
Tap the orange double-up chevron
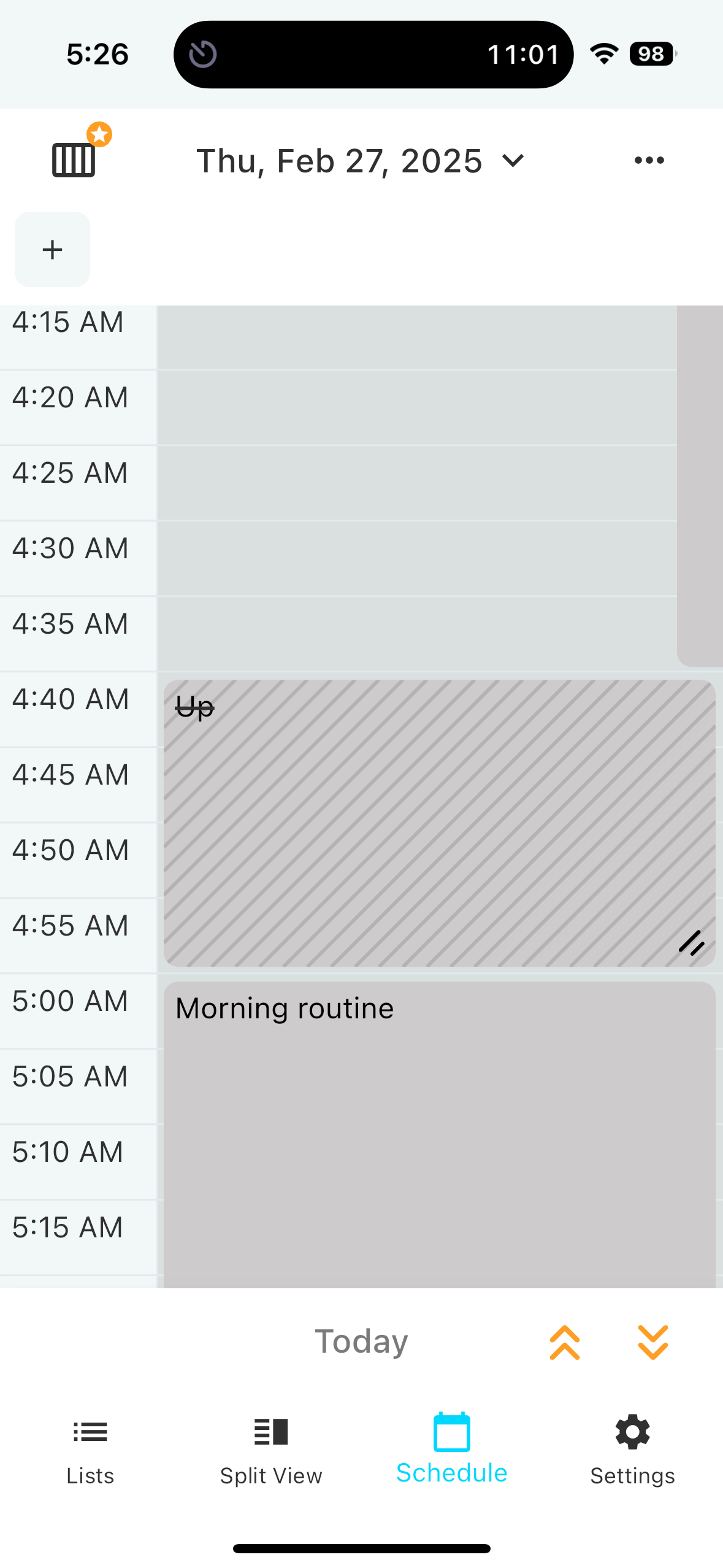pyautogui.click(x=565, y=1343)
